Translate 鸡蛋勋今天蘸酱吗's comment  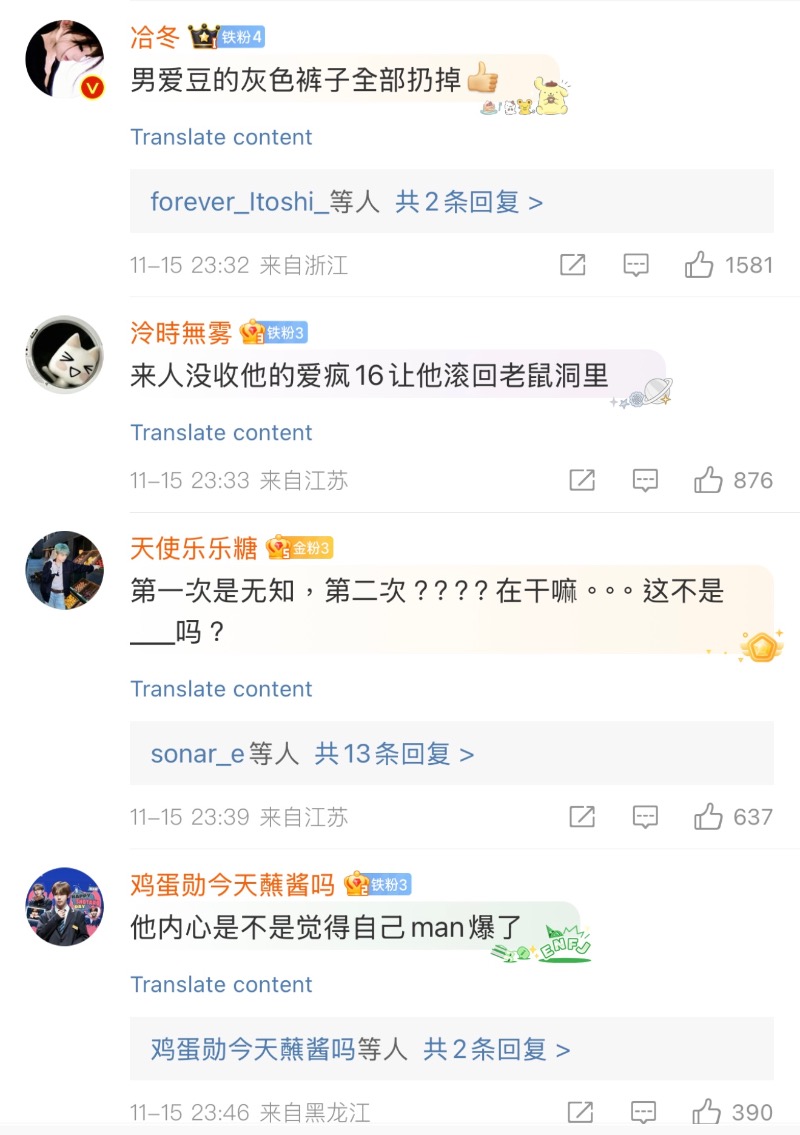click(221, 985)
